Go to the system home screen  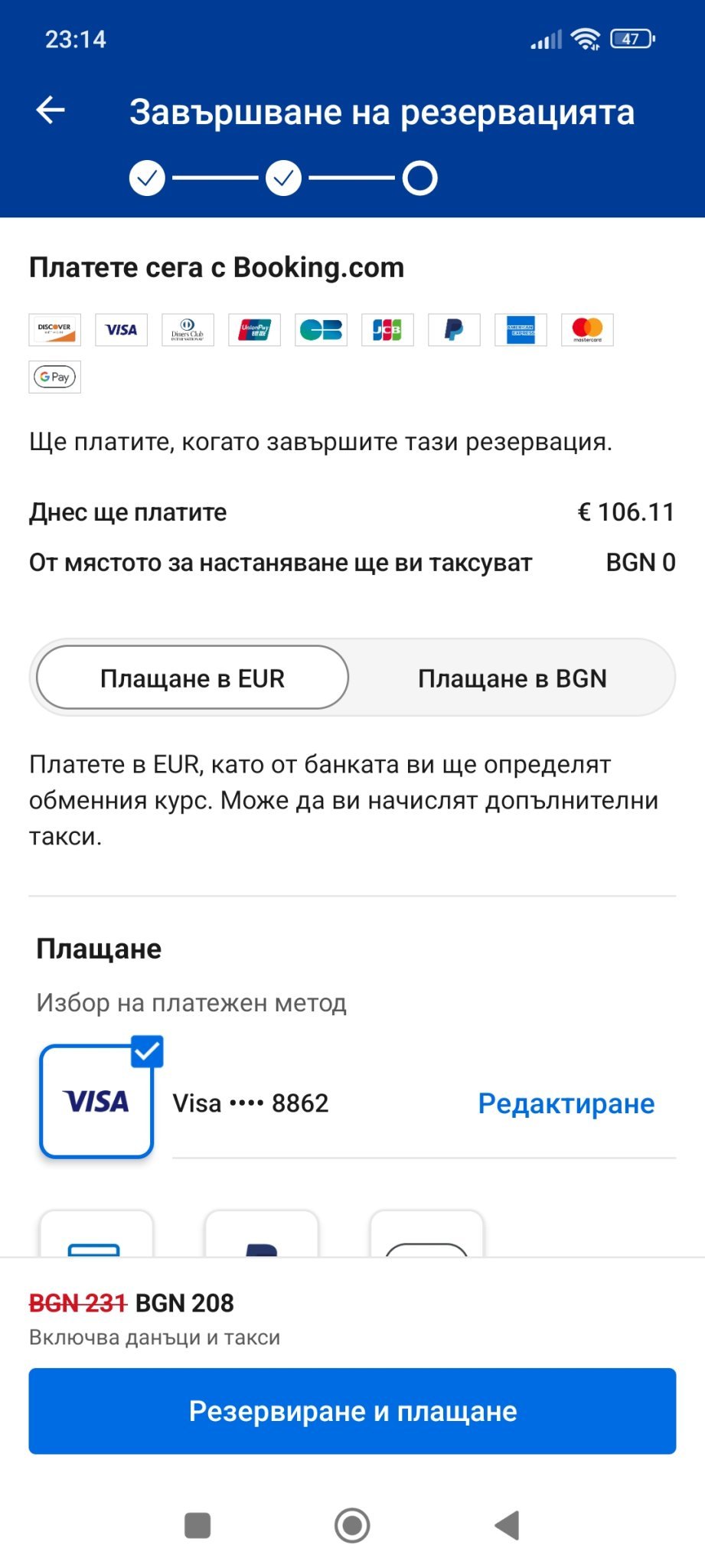click(x=352, y=1525)
